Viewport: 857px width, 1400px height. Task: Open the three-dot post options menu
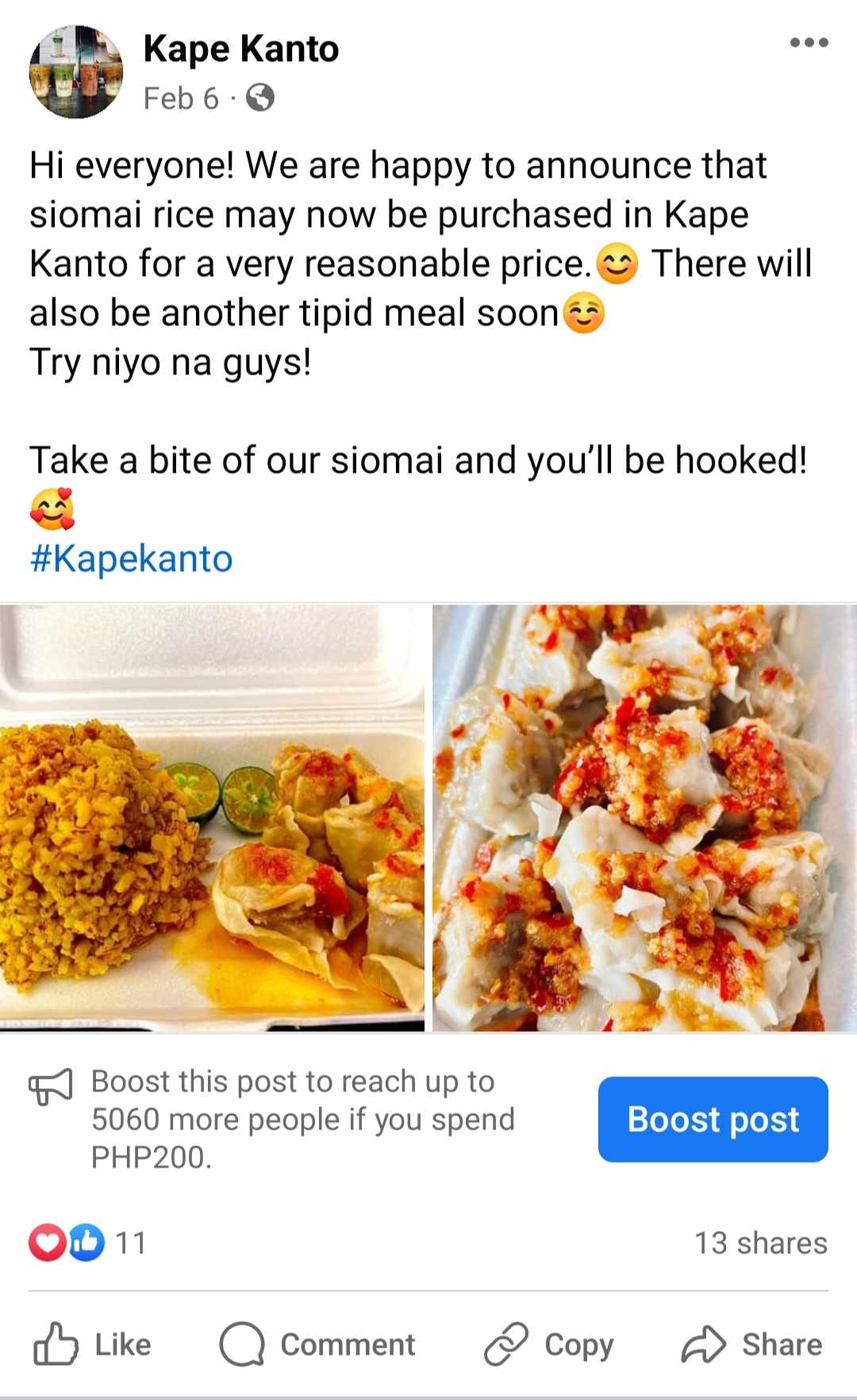tap(809, 43)
